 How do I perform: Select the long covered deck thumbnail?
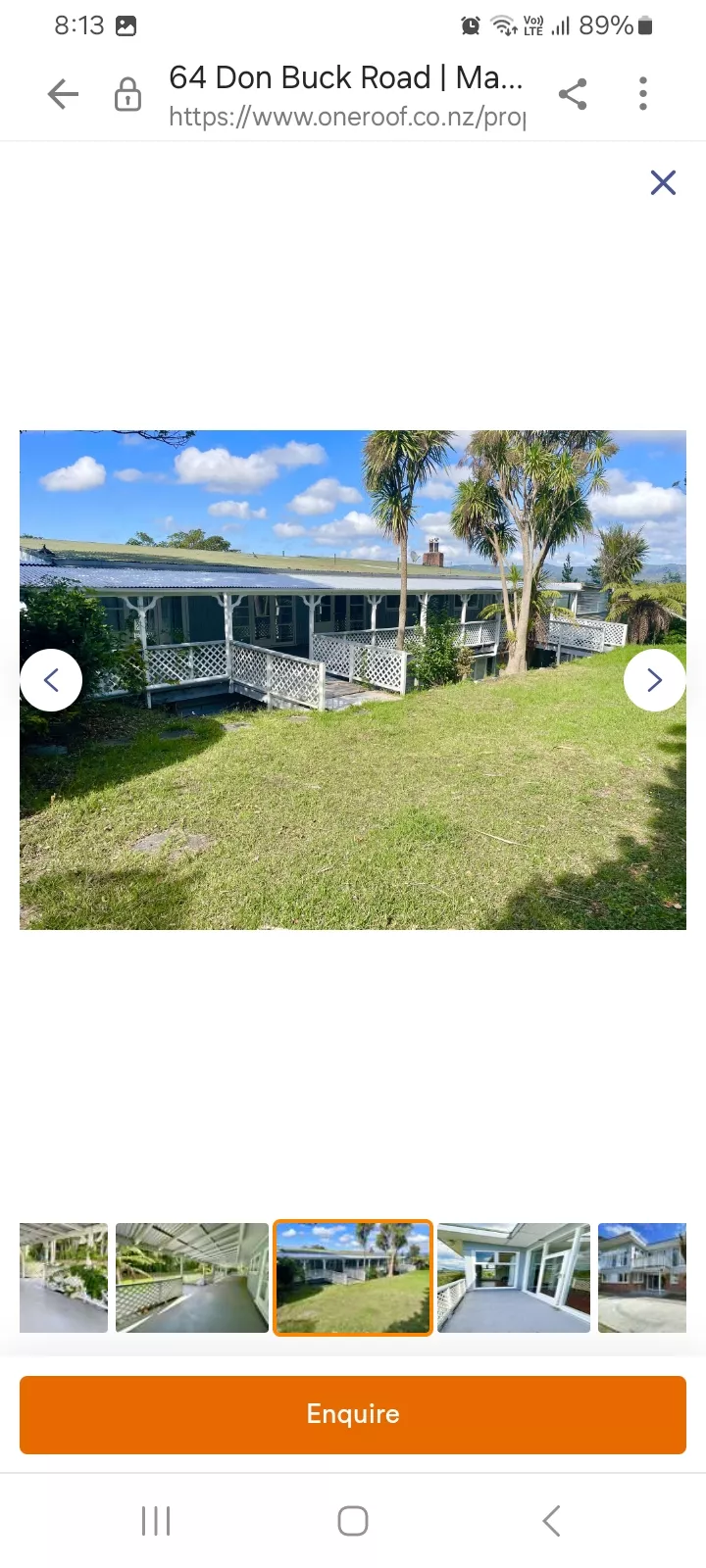pos(192,1278)
